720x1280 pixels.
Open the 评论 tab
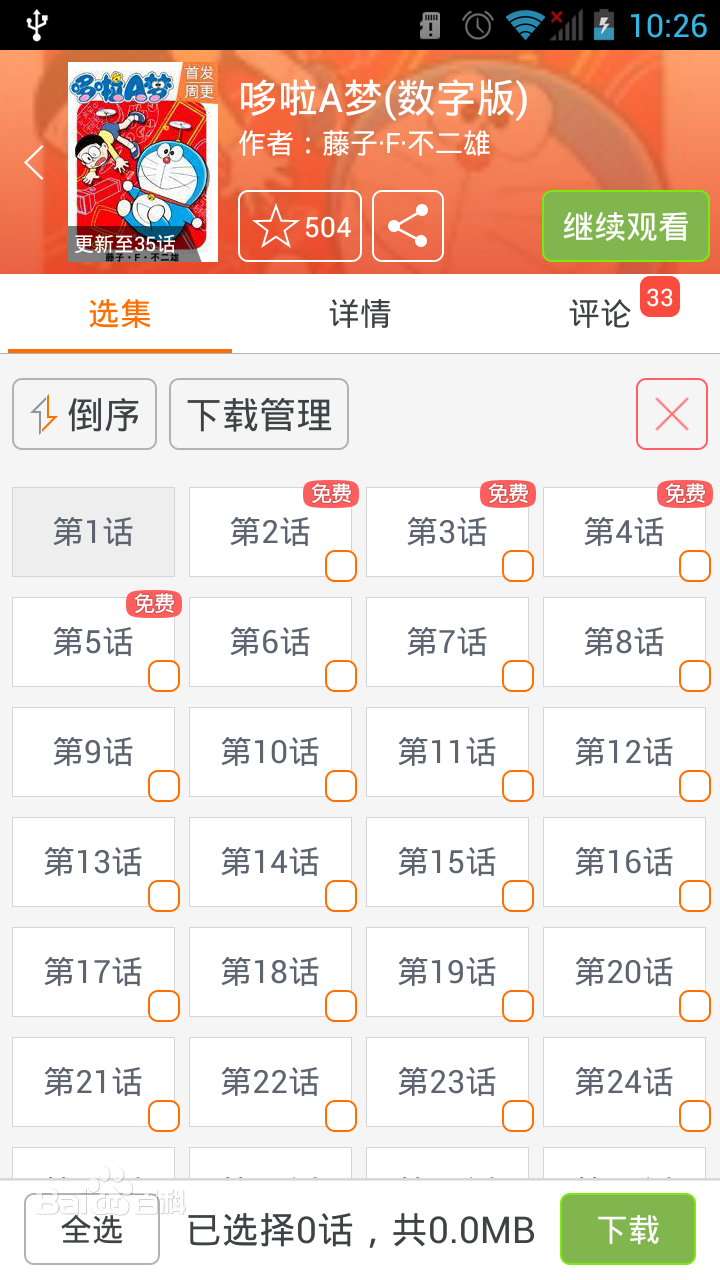coord(600,314)
